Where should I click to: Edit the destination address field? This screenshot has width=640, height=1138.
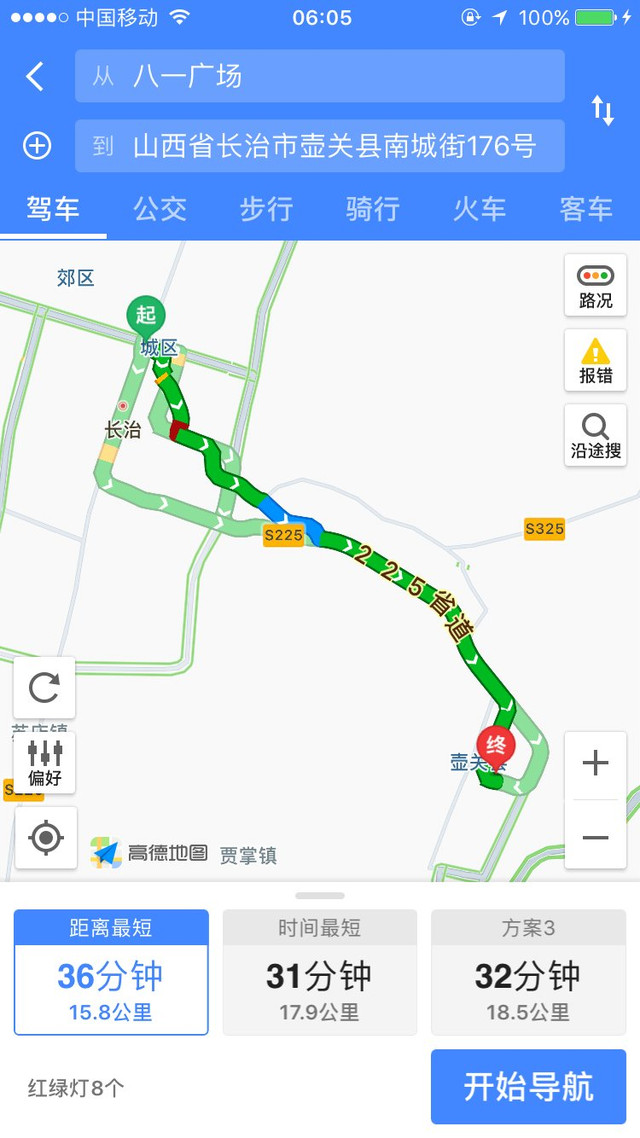click(320, 147)
